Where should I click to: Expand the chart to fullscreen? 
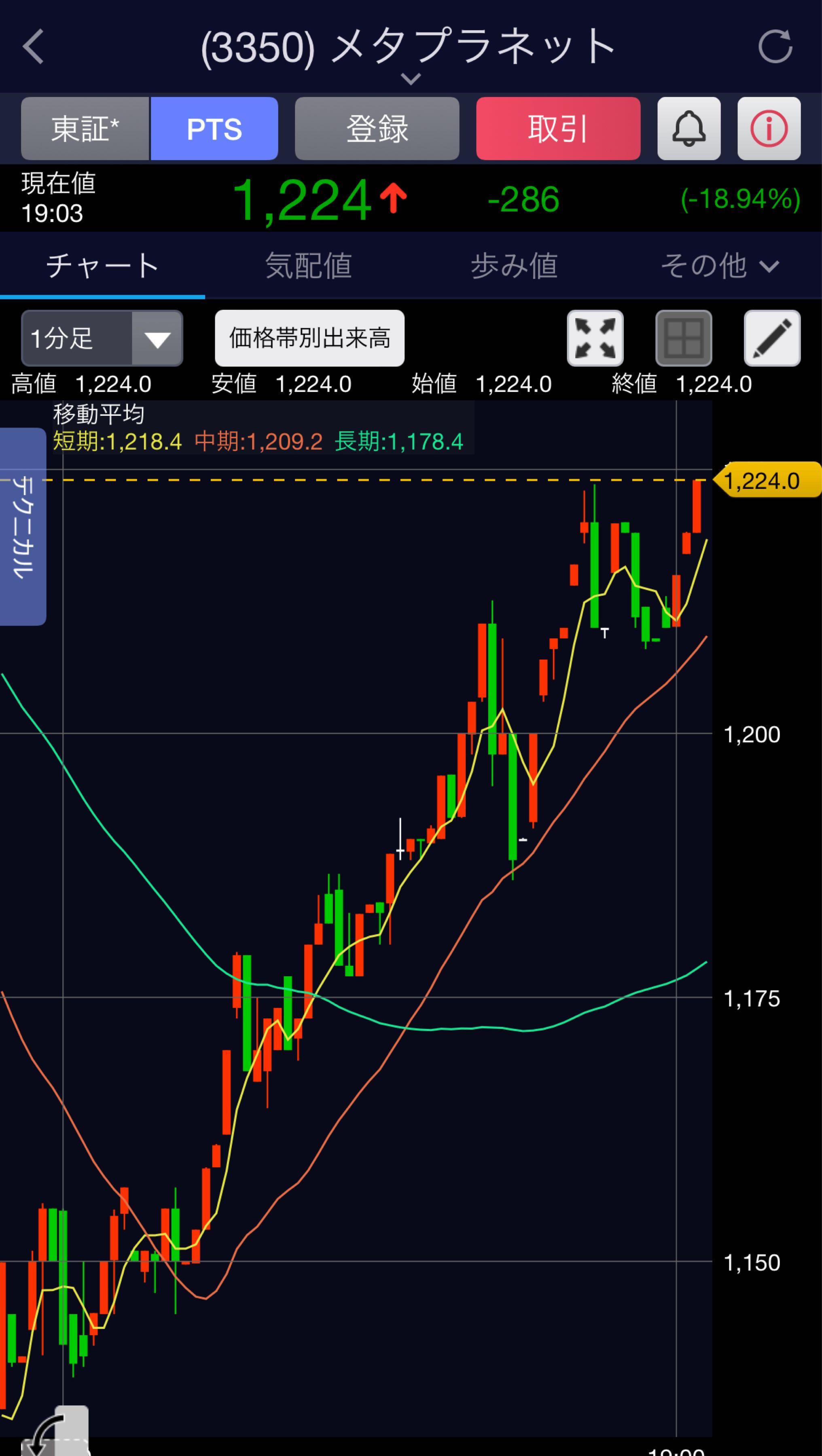(595, 339)
